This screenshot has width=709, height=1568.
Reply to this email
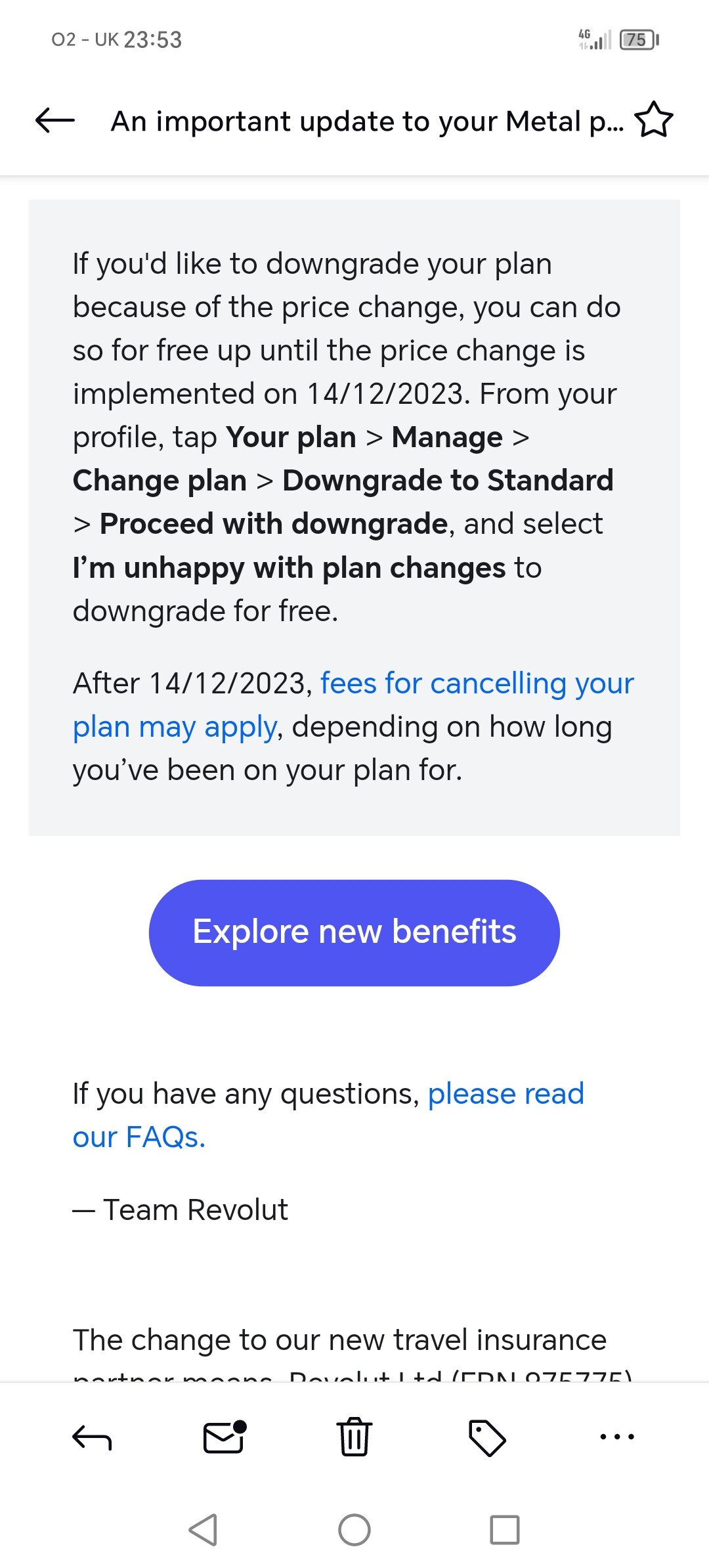(92, 1437)
